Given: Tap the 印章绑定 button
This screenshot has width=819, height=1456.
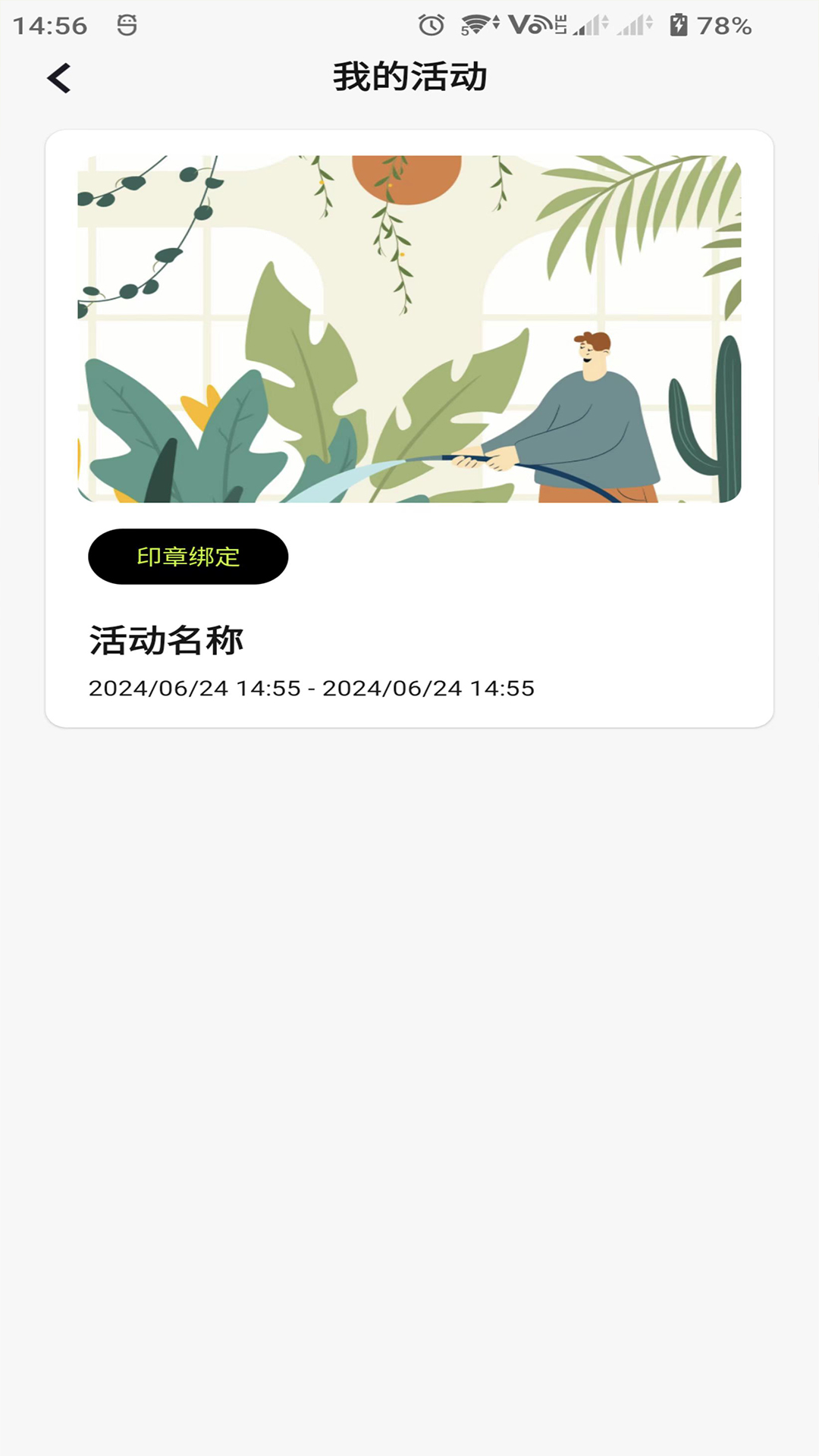Looking at the screenshot, I should tap(188, 557).
